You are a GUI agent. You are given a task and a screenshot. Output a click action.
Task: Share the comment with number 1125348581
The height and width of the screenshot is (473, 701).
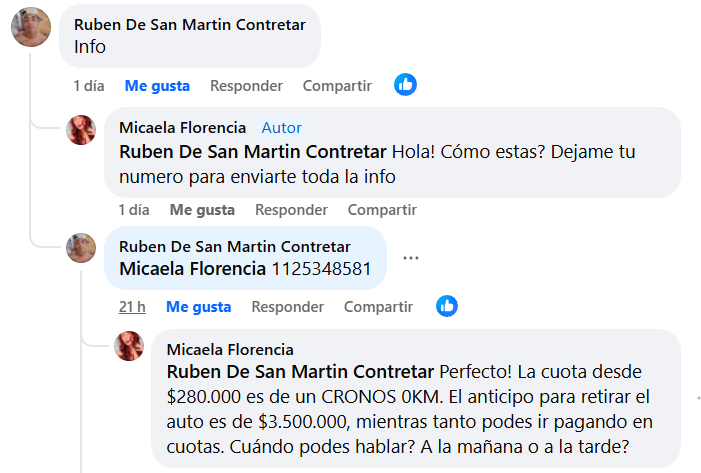pos(378,307)
